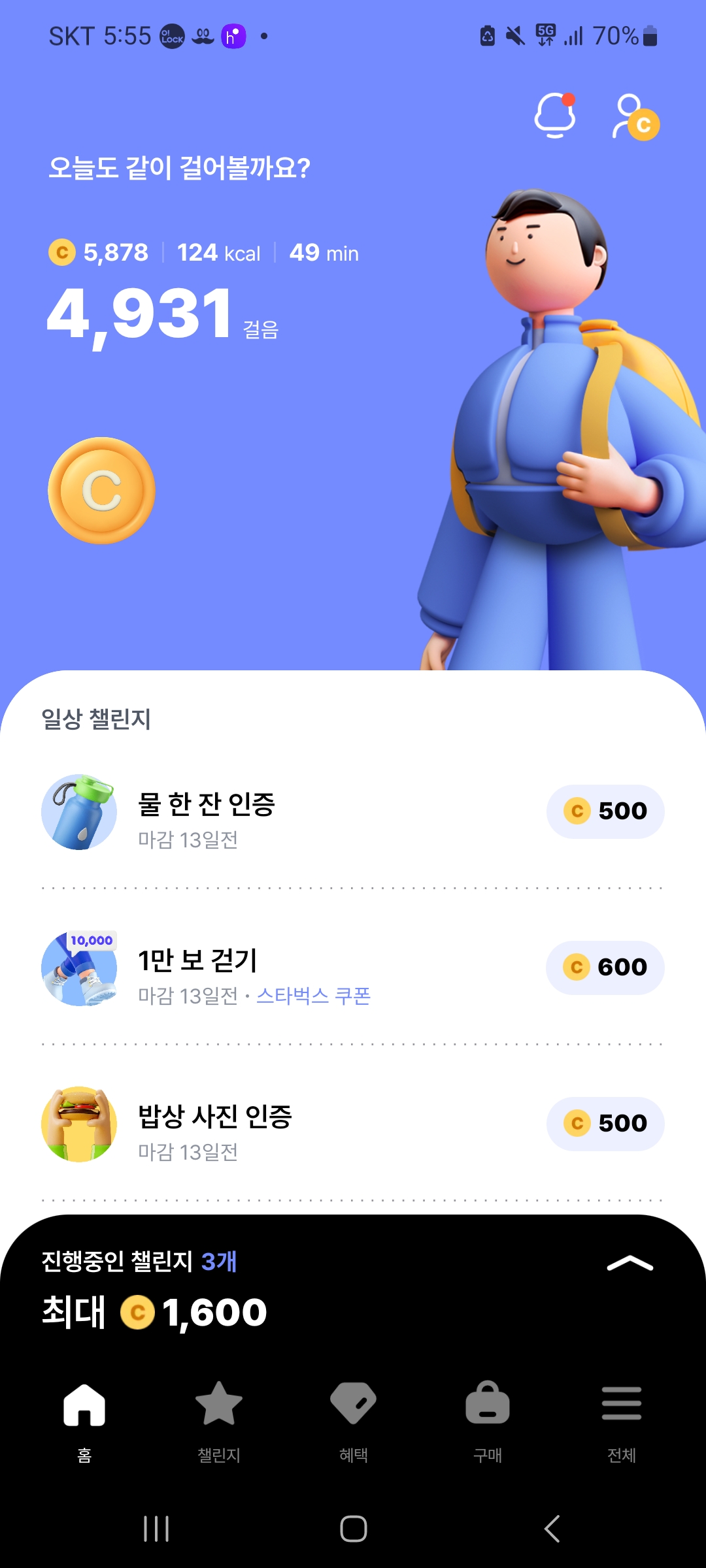Switch to the 구매 tab
This screenshot has height=1568, width=706.
pos(488,1418)
